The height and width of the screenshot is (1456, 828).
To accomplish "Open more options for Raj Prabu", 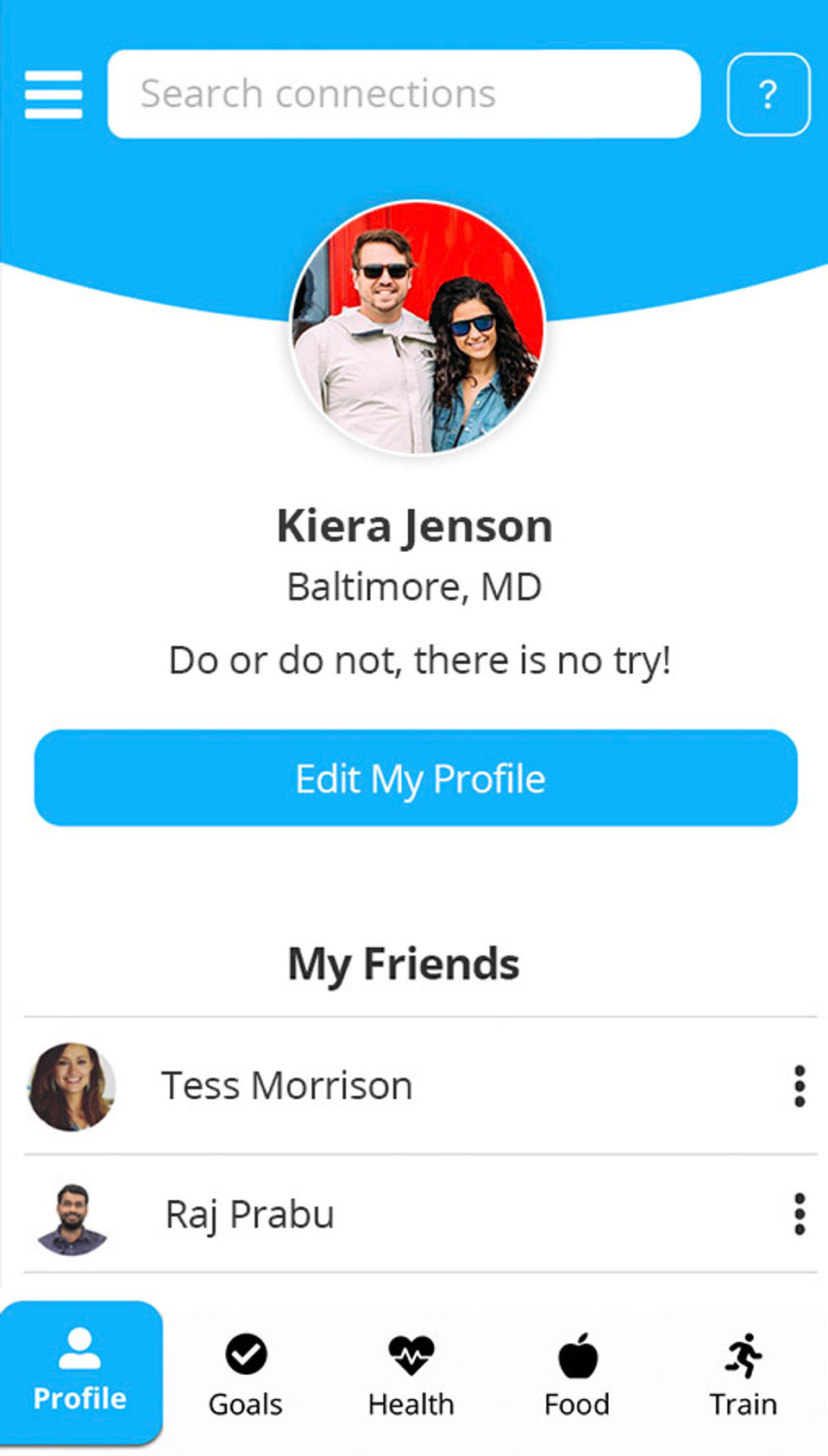I will (800, 1214).
